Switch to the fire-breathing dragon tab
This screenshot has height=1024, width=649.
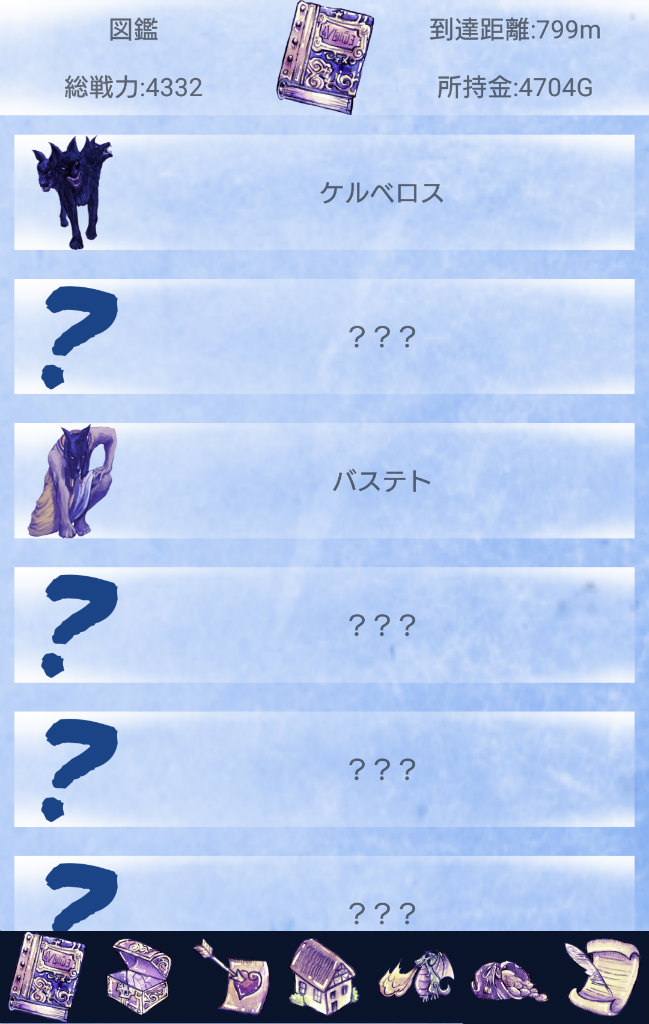click(417, 976)
